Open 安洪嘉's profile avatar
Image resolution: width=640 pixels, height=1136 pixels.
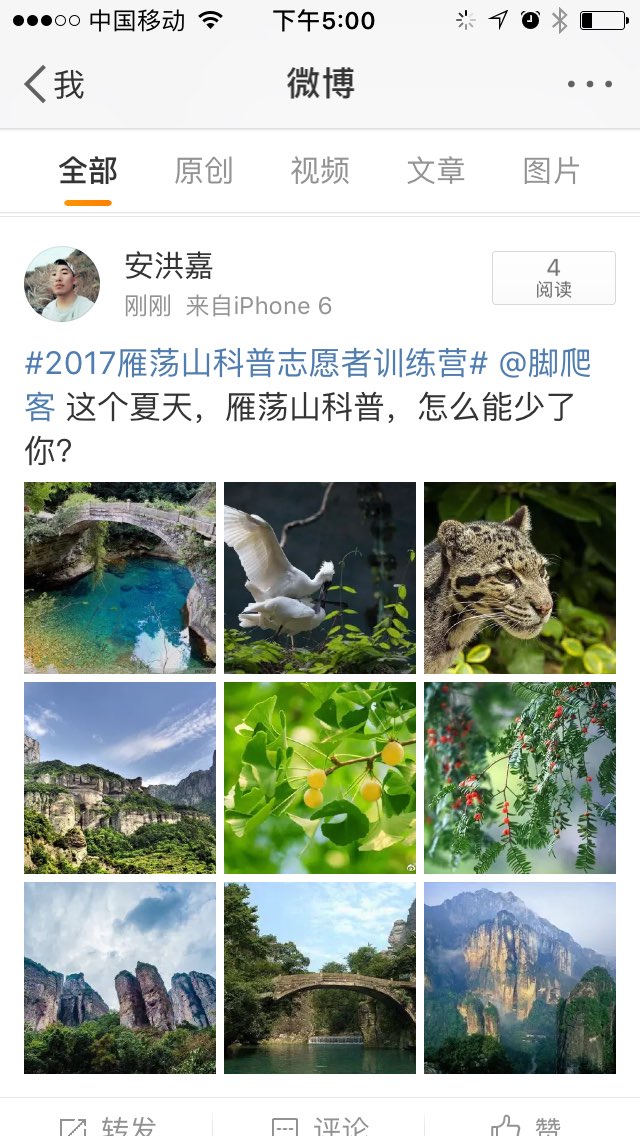click(x=62, y=284)
